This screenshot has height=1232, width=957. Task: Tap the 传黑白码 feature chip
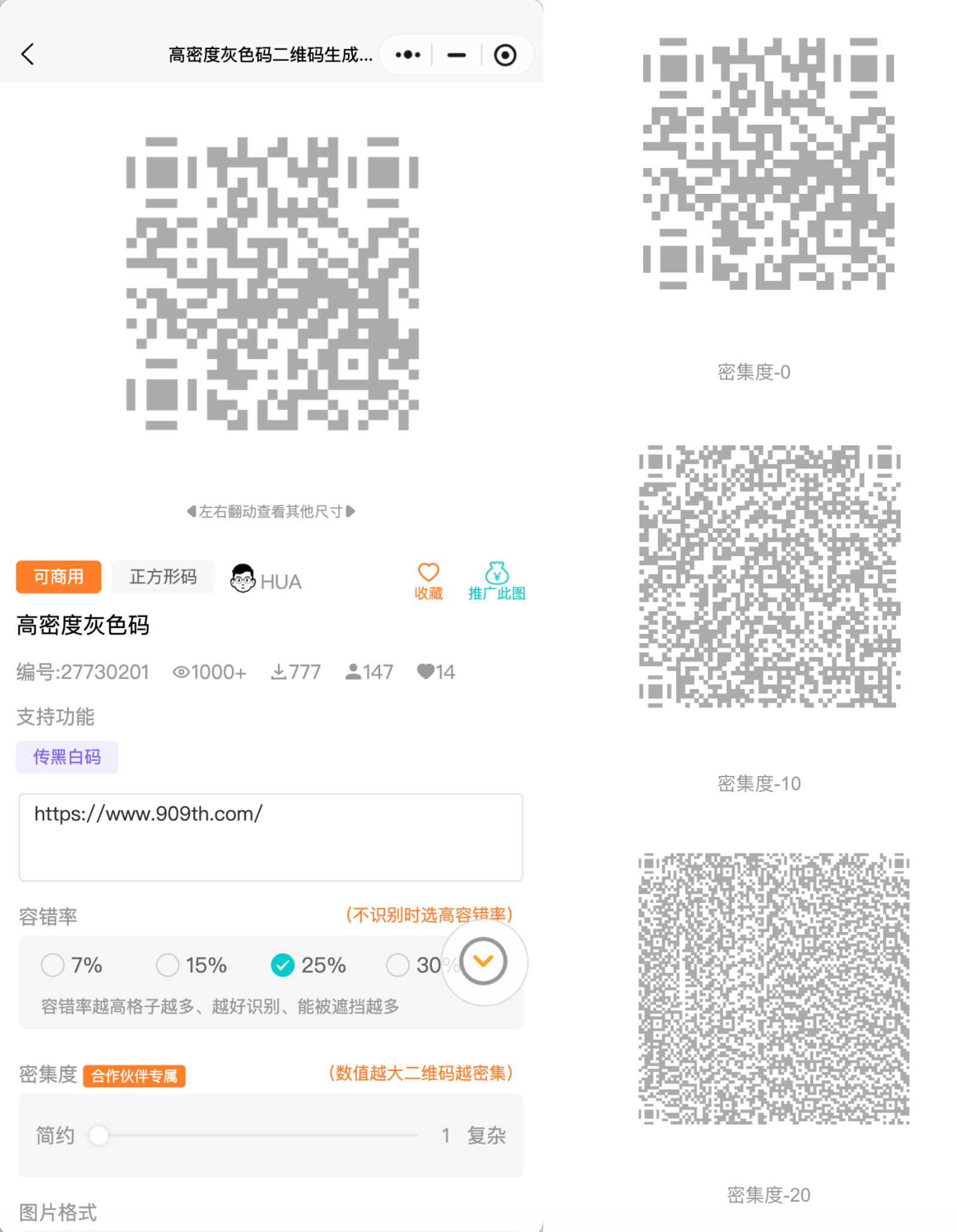click(67, 757)
